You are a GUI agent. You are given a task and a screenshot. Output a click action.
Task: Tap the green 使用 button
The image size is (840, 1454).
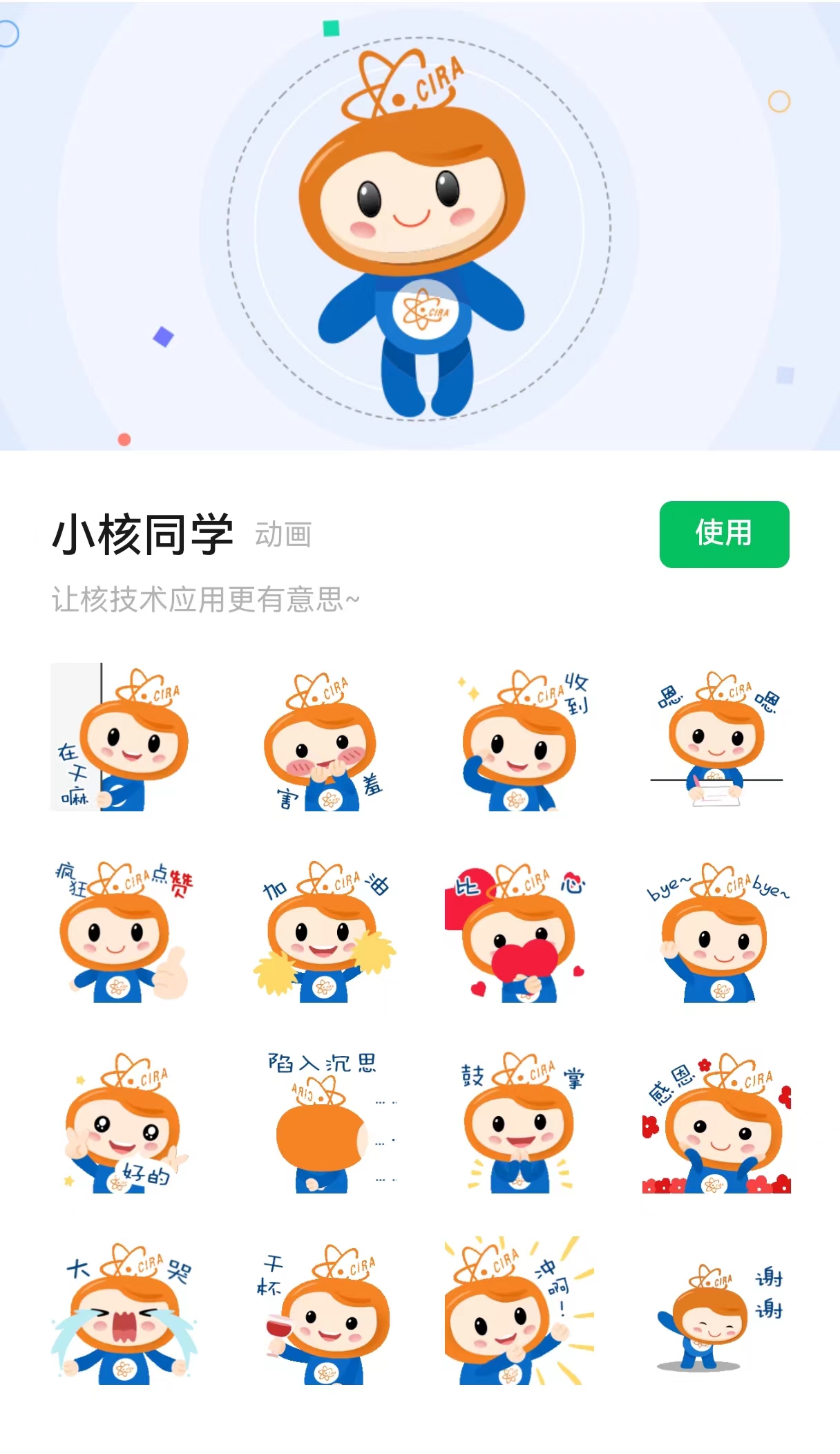tap(724, 534)
